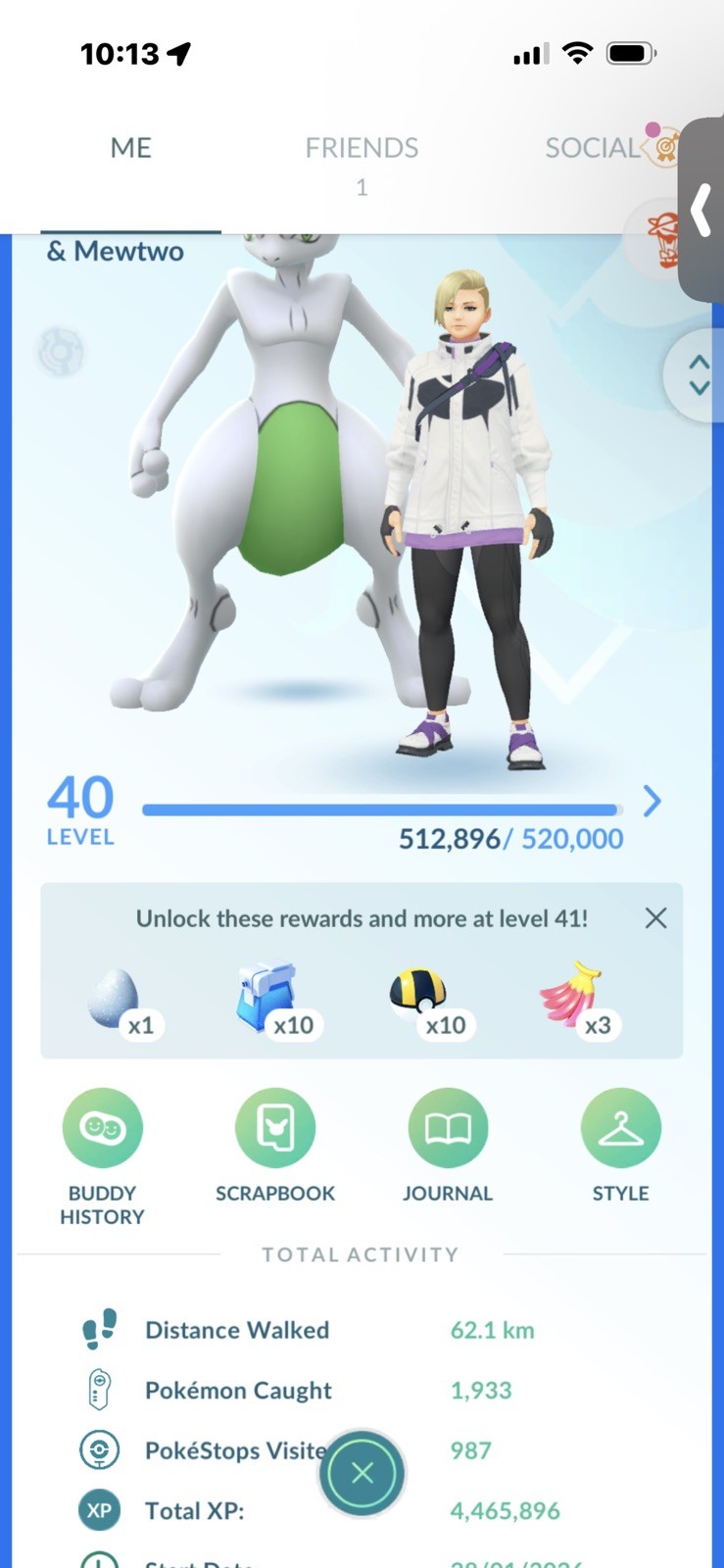Tap the swirl icon beside Mewtwo
724x1568 pixels.
click(61, 351)
